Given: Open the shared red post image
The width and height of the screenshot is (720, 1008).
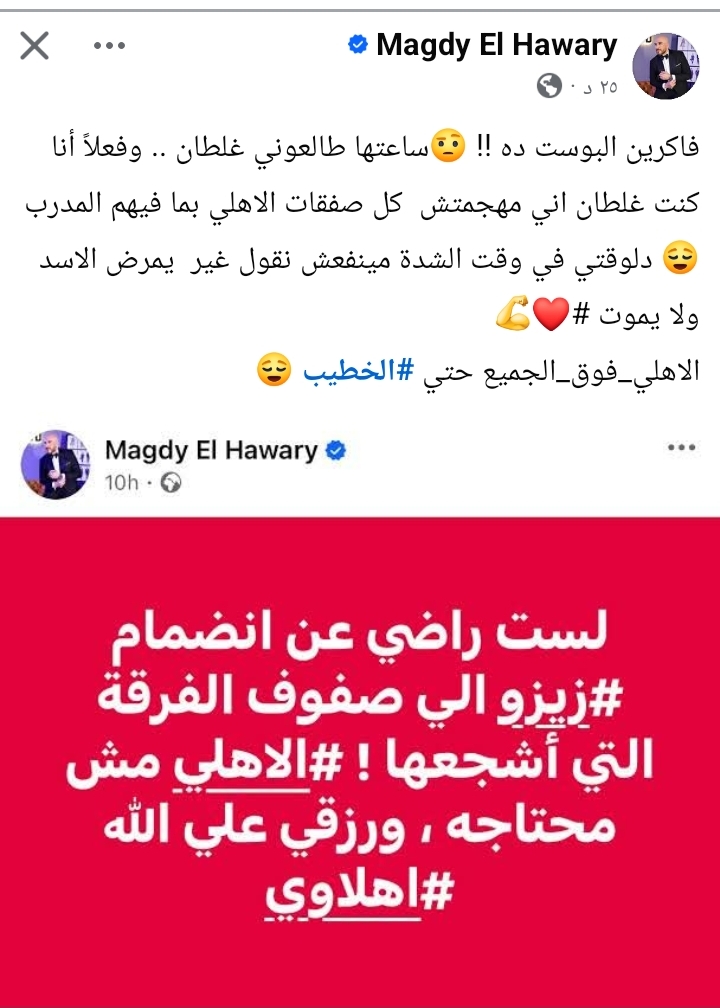Looking at the screenshot, I should point(360,760).
